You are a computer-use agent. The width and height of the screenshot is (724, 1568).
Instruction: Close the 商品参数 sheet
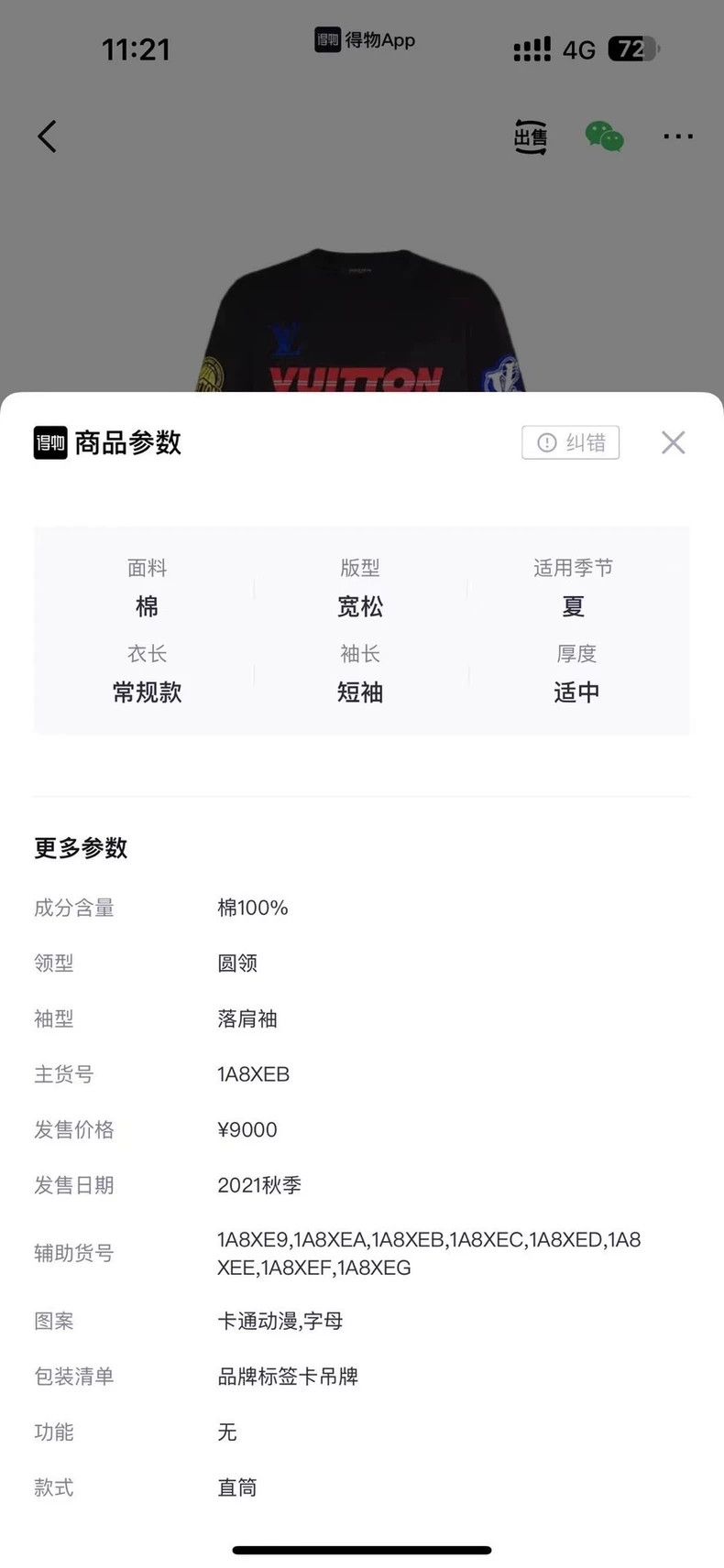click(673, 442)
